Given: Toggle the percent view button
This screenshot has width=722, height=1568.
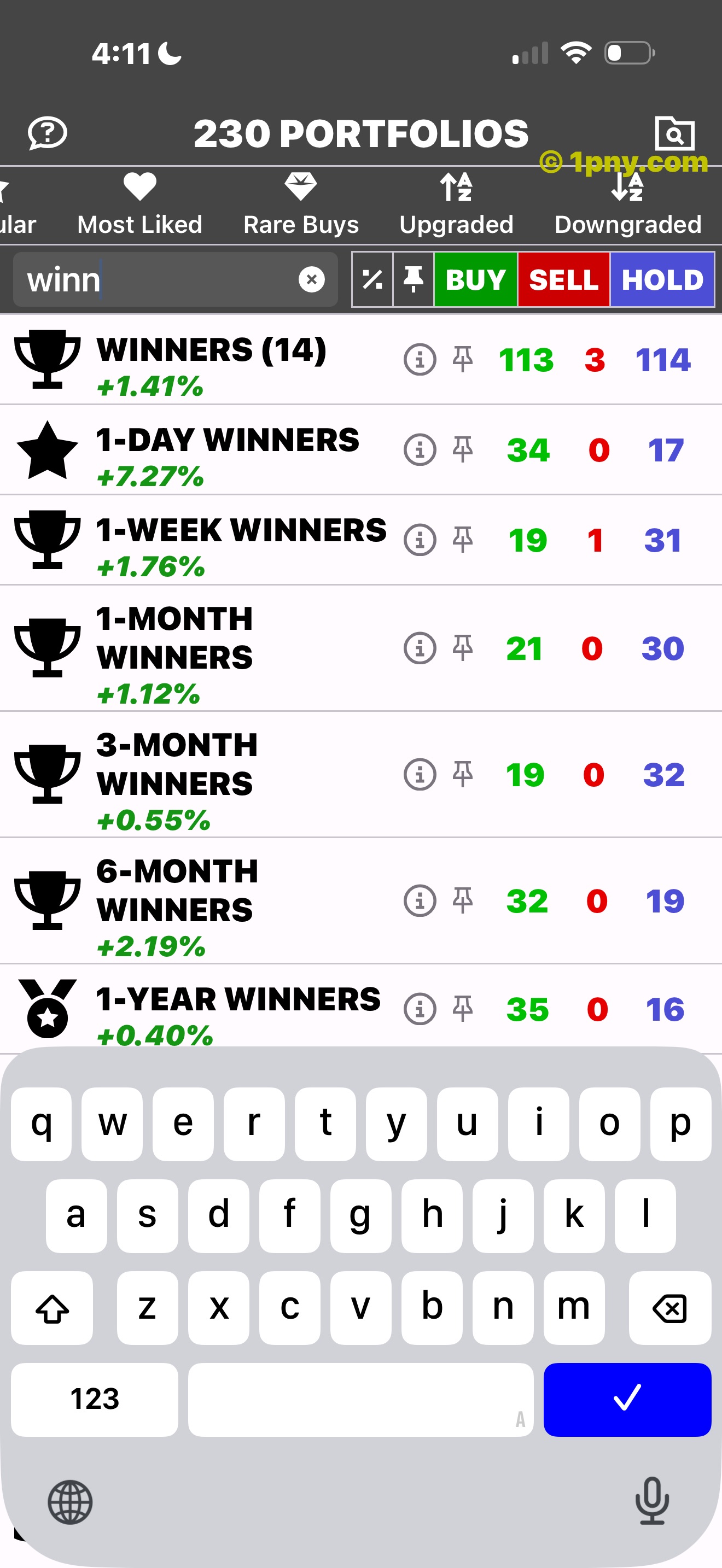Looking at the screenshot, I should 372,279.
